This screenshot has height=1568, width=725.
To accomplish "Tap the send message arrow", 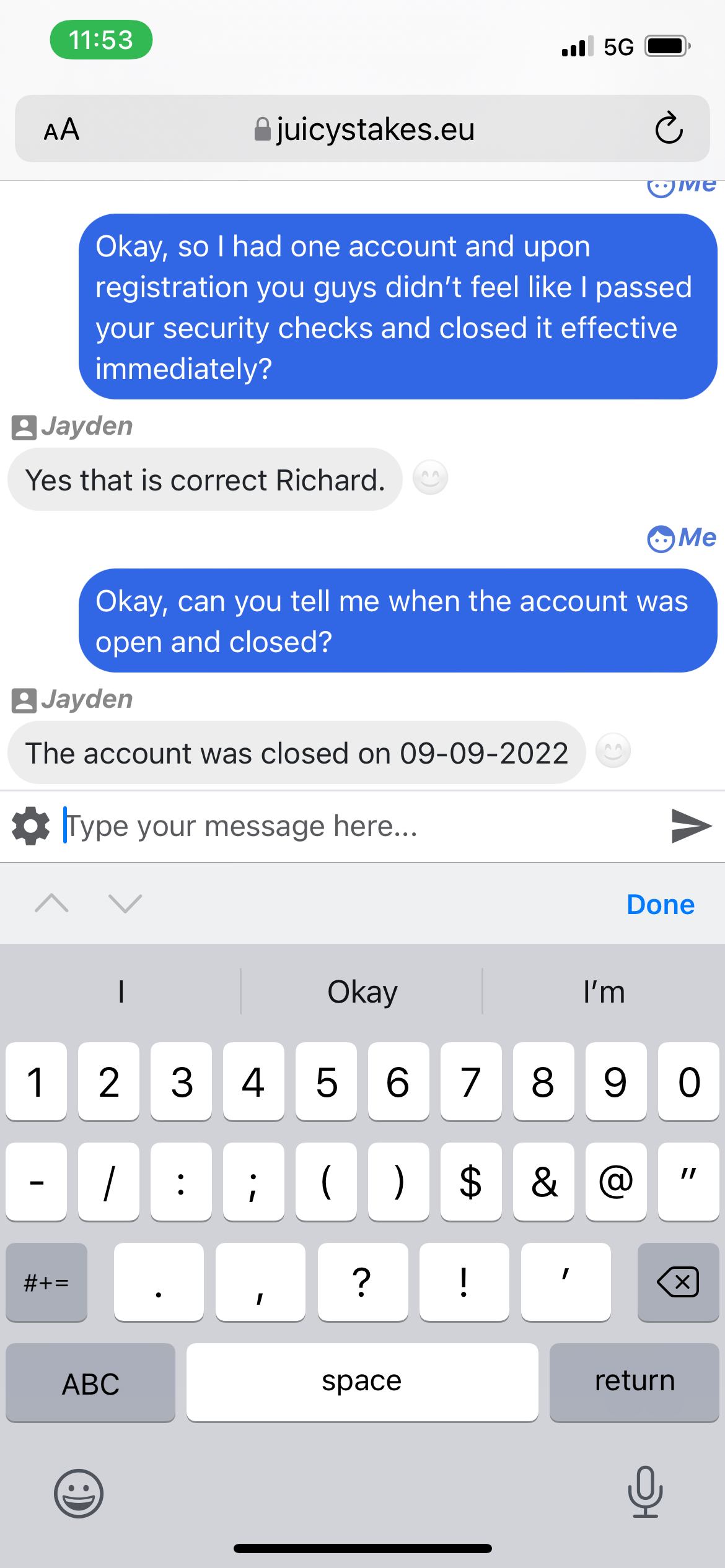I will coord(690,825).
